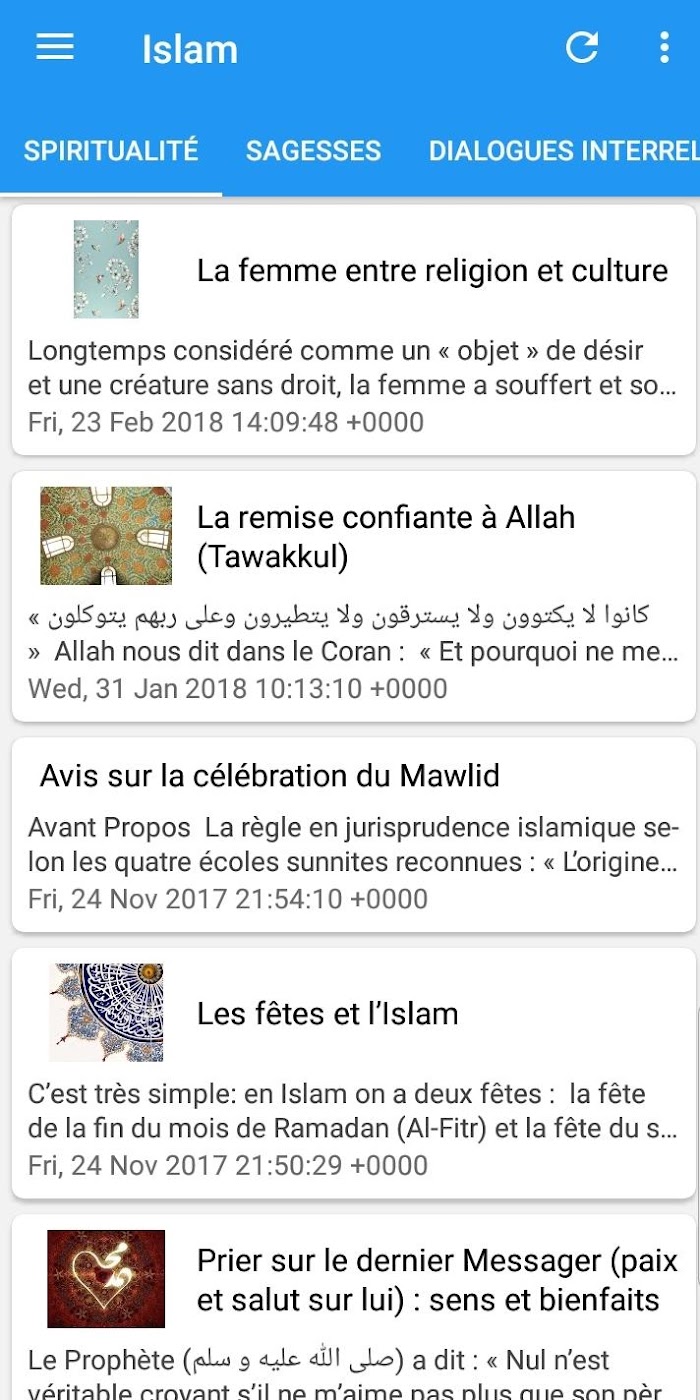
Task: Switch to the Sagesses tab
Action: click(x=314, y=150)
